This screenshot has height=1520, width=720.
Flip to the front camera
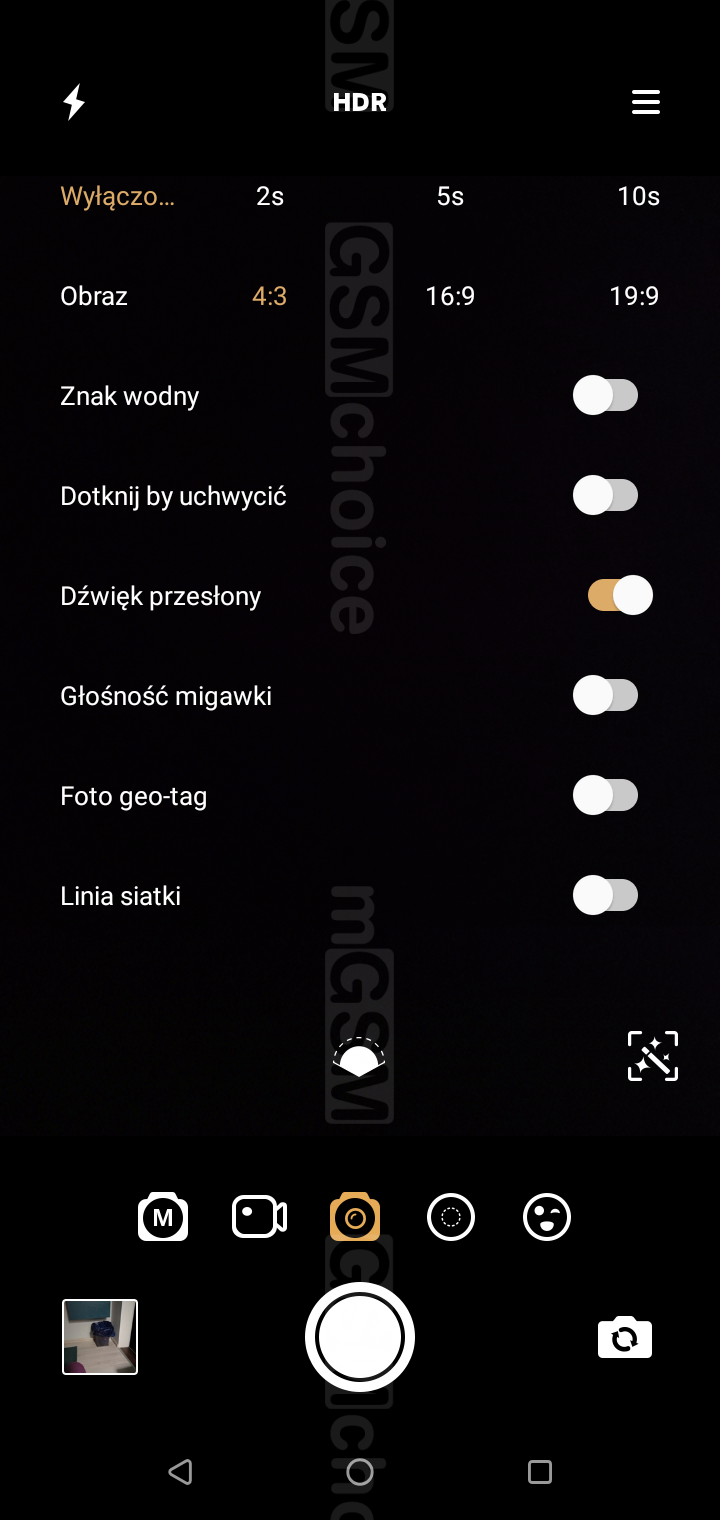(x=624, y=1337)
